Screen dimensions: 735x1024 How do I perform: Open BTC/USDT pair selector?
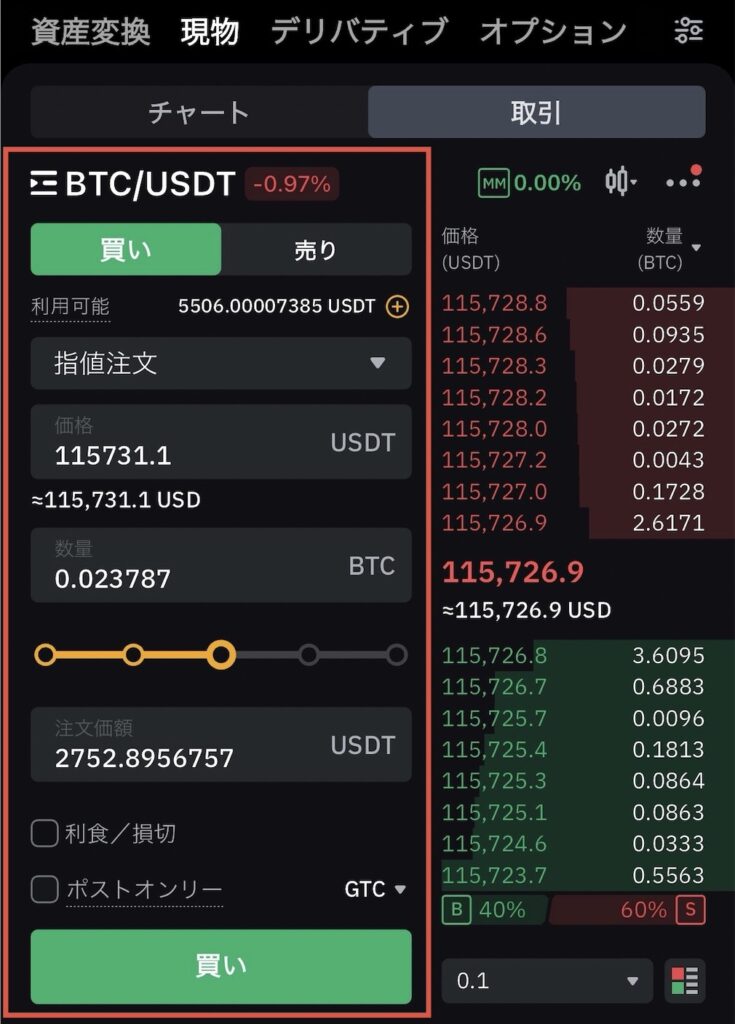pyautogui.click(x=134, y=184)
